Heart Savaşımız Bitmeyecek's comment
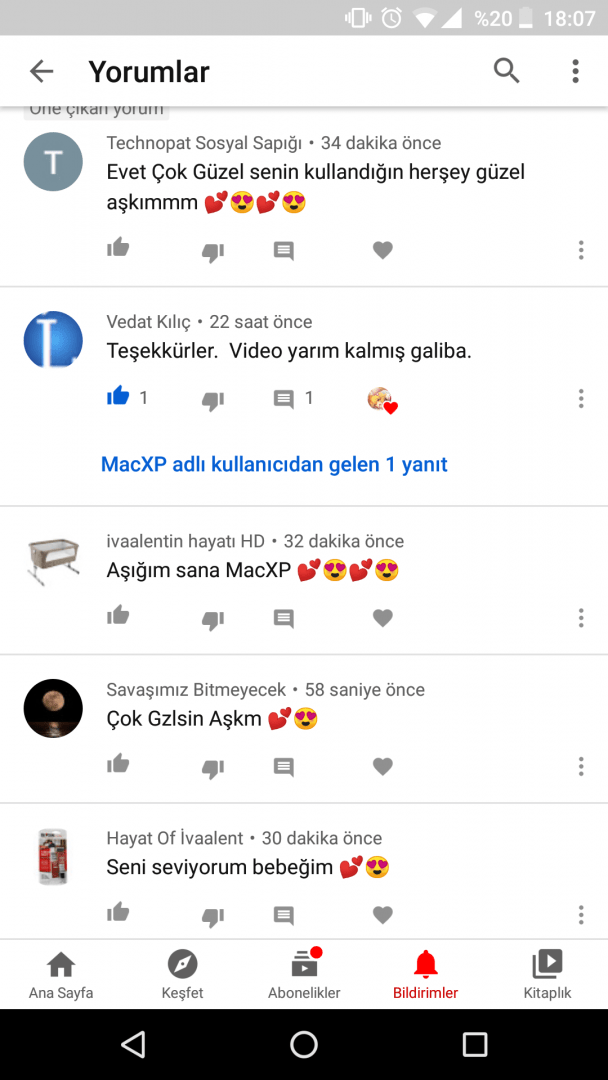The width and height of the screenshot is (608, 1080). pyautogui.click(x=383, y=767)
